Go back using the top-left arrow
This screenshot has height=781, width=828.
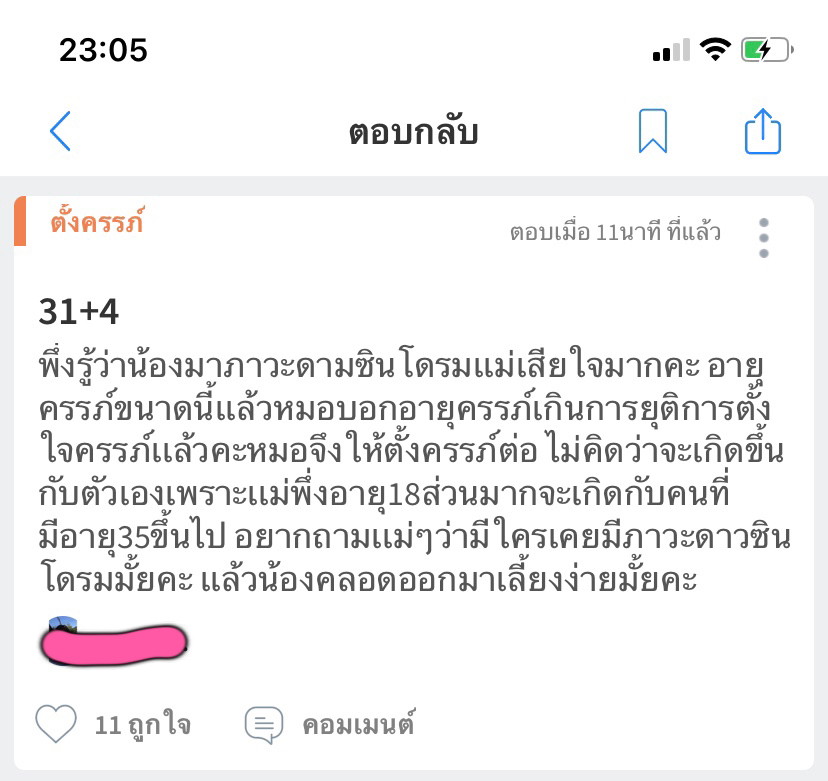[x=61, y=132]
